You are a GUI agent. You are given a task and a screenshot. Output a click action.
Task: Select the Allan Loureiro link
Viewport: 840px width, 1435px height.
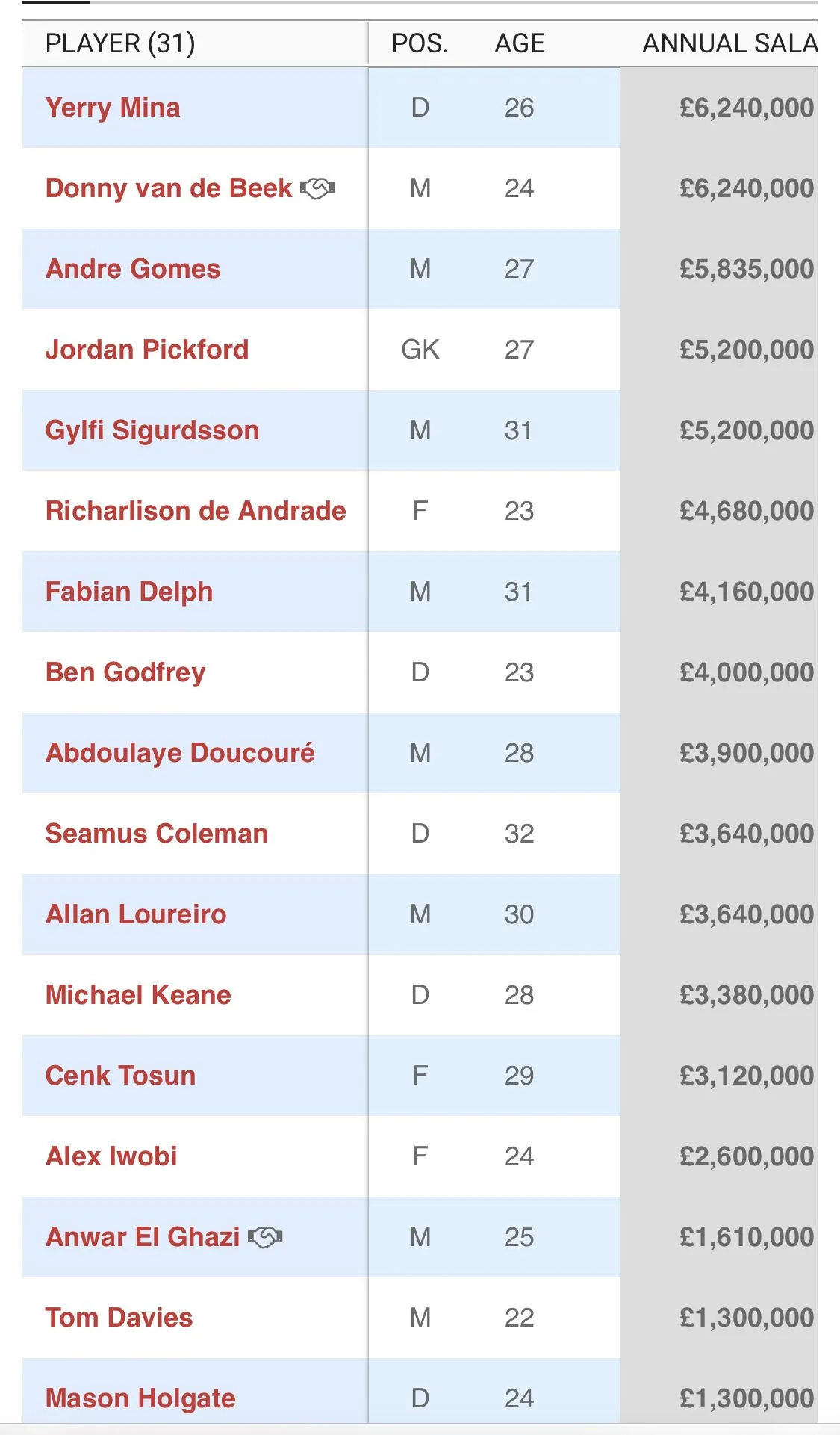136,914
